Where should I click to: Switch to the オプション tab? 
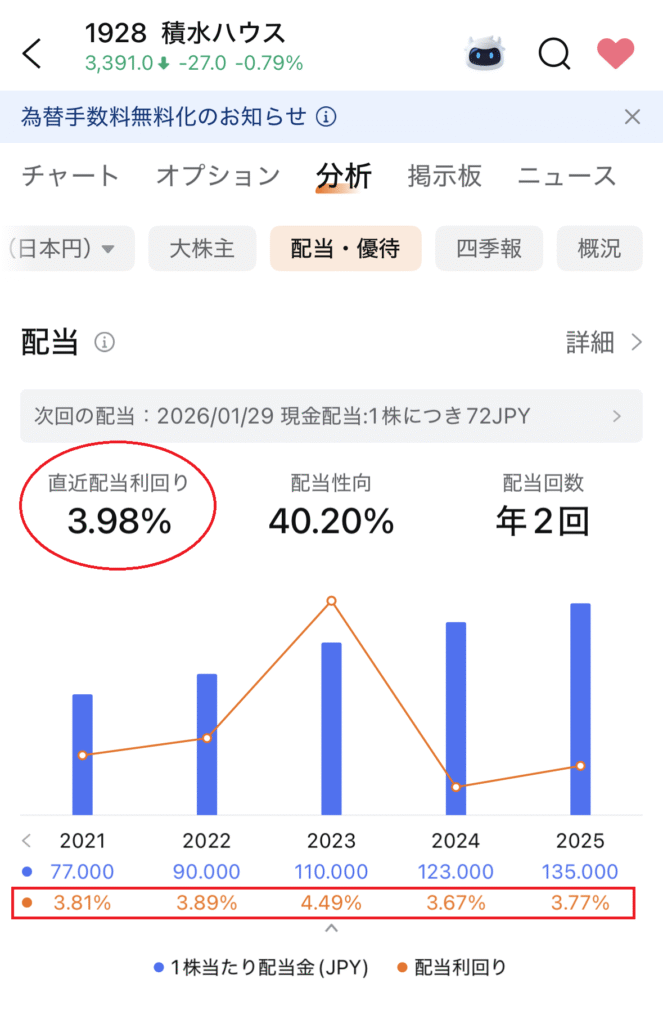tap(218, 177)
